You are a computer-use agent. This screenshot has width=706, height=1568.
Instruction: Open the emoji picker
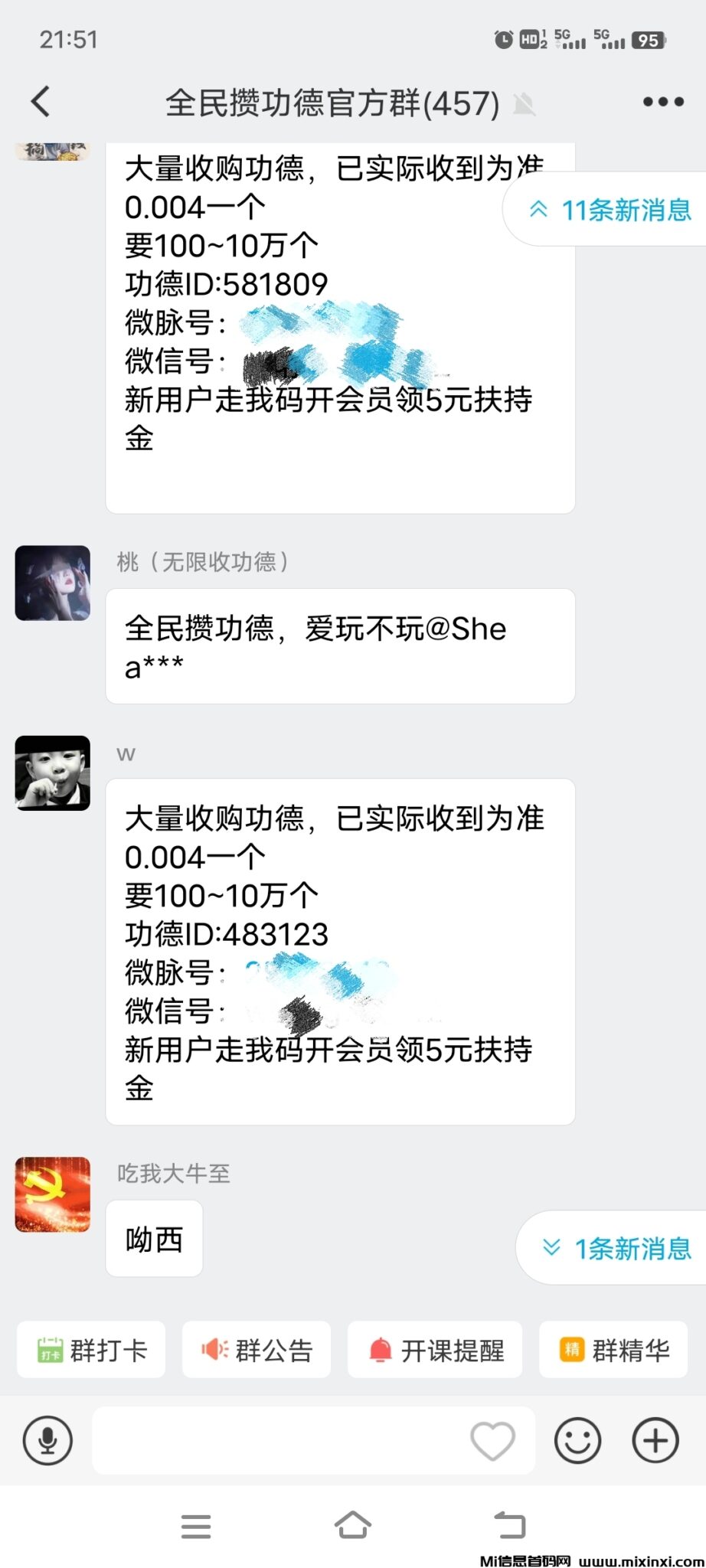pos(577,1440)
